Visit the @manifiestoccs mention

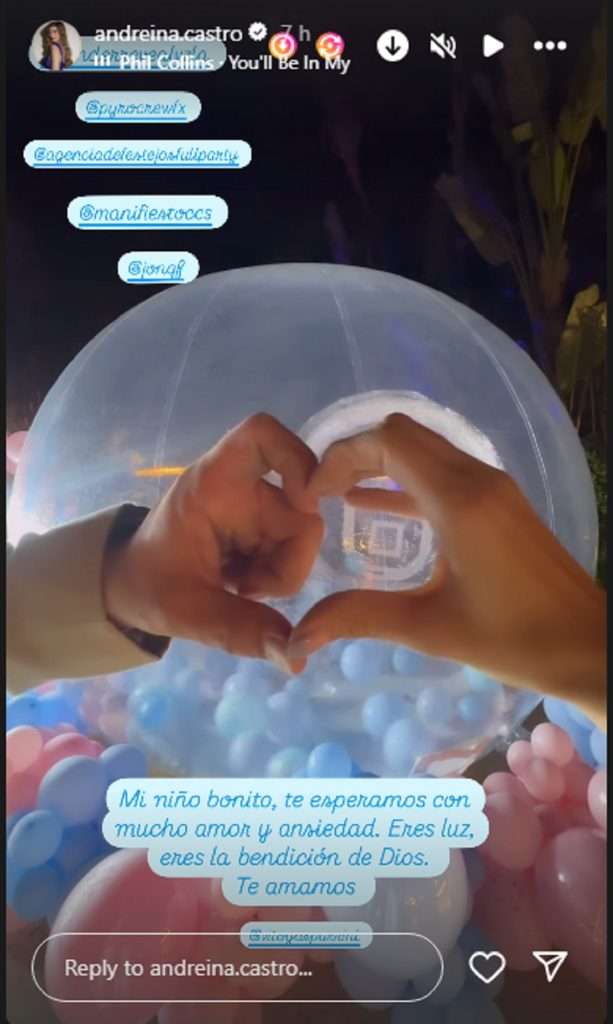coord(147,212)
